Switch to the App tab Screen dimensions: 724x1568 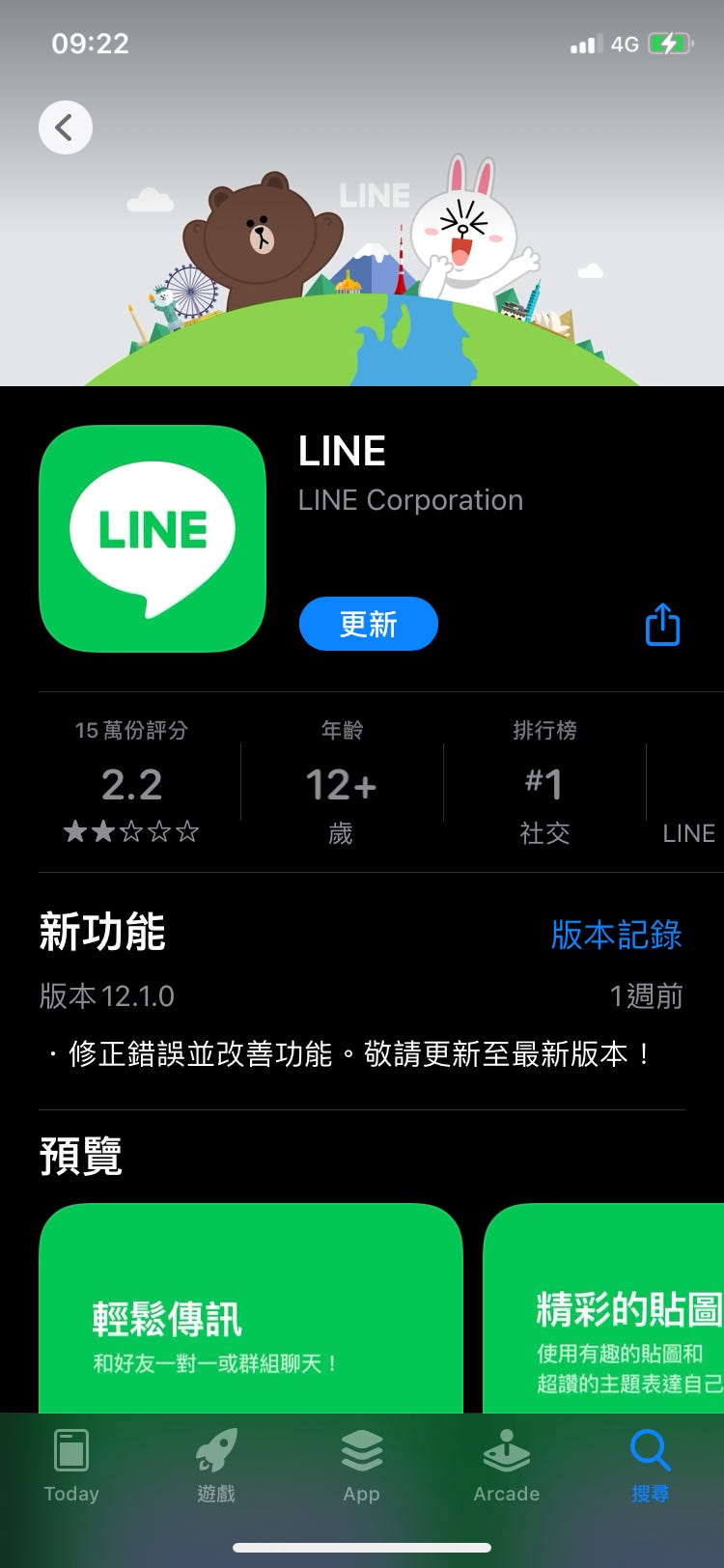361,1465
